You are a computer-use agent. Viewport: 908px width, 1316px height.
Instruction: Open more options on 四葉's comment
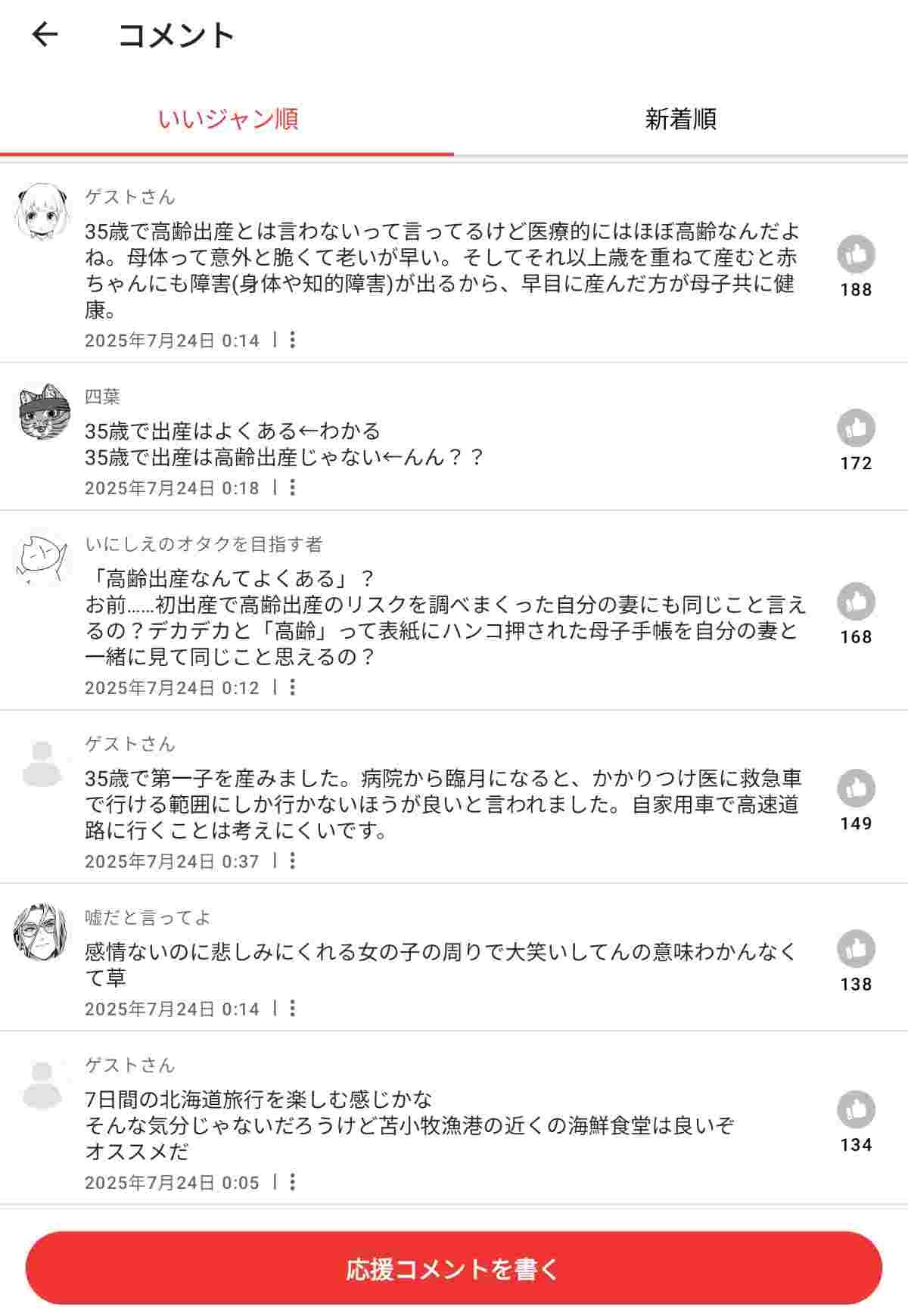pyautogui.click(x=292, y=488)
